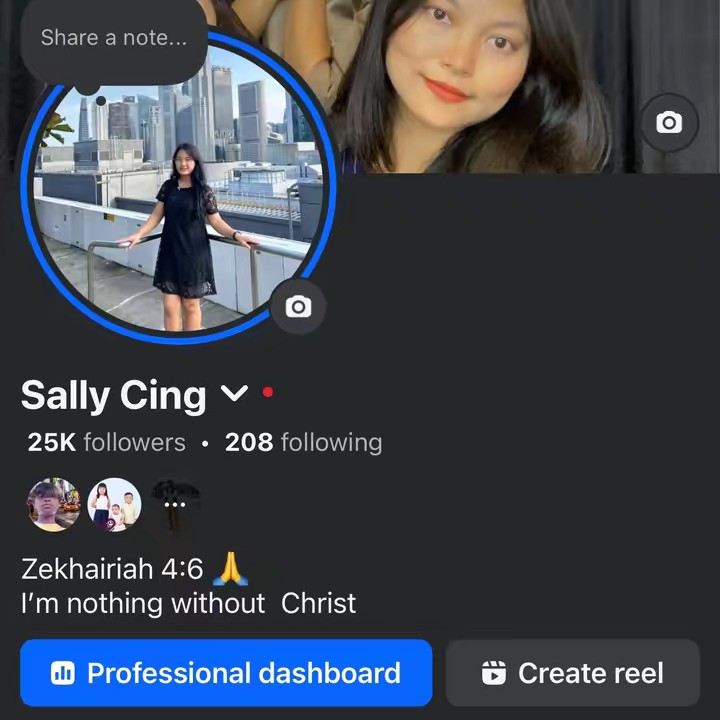720x720 pixels.
Task: View the 25K followers list
Action: coord(106,442)
